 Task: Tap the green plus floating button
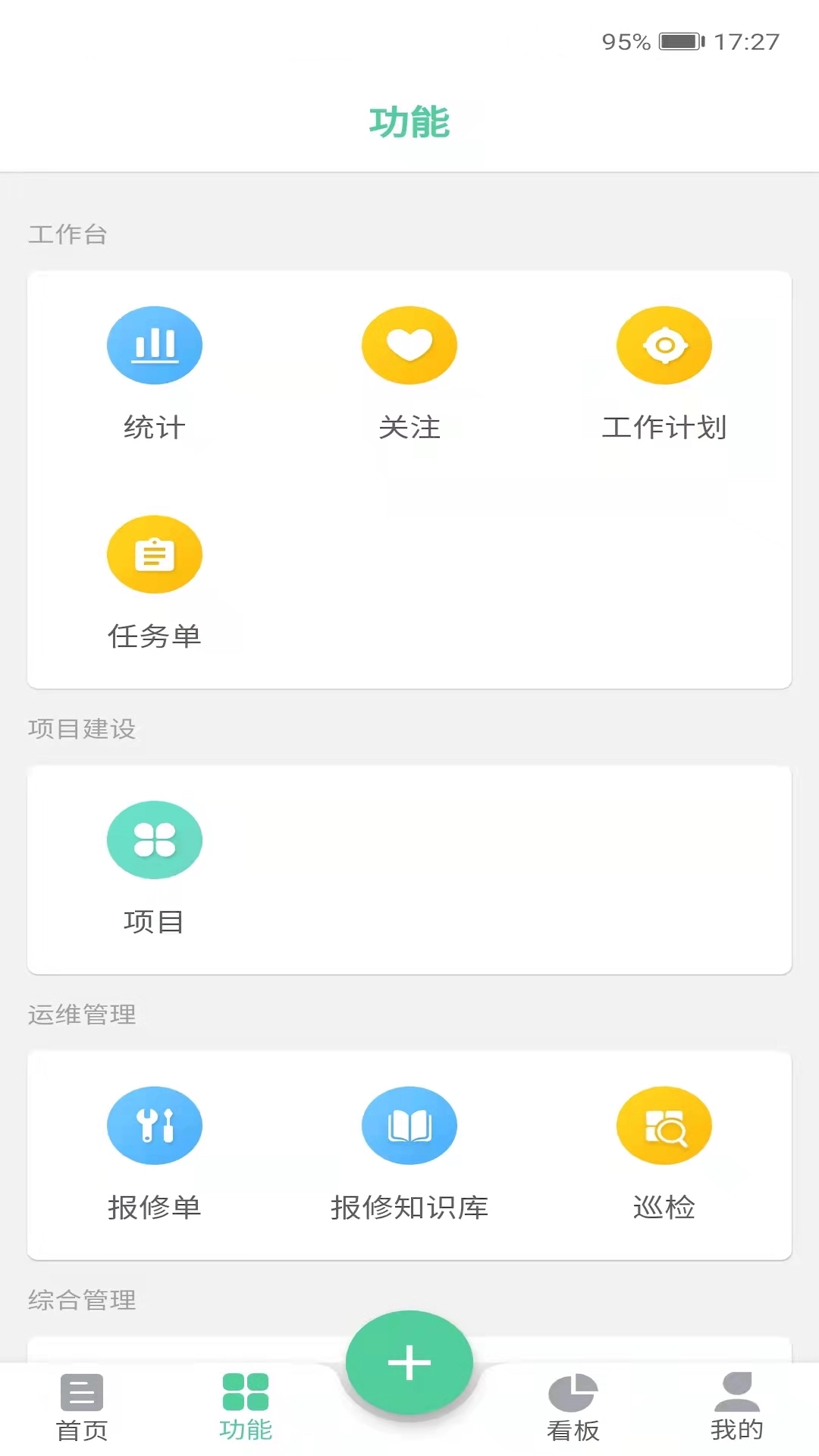click(409, 1361)
